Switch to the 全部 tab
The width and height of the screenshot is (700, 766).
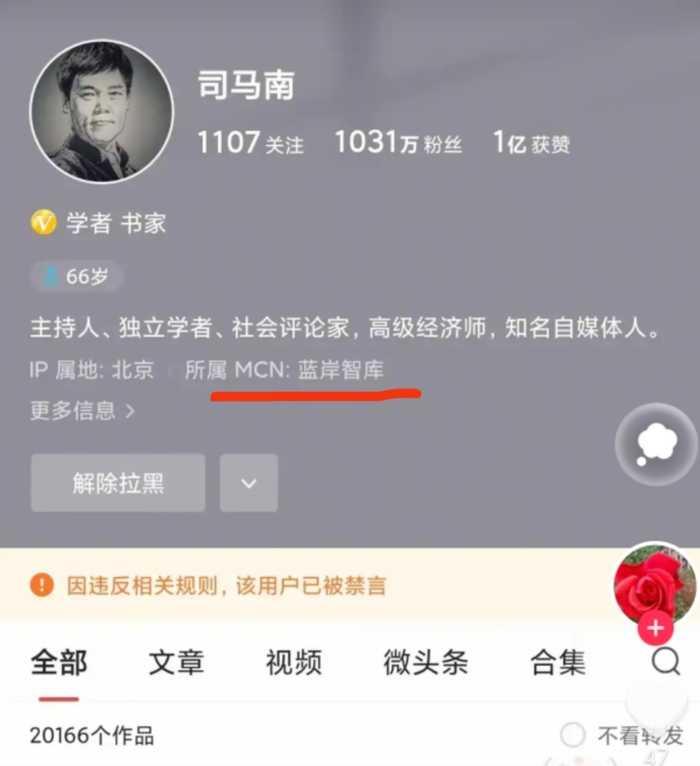coord(59,662)
